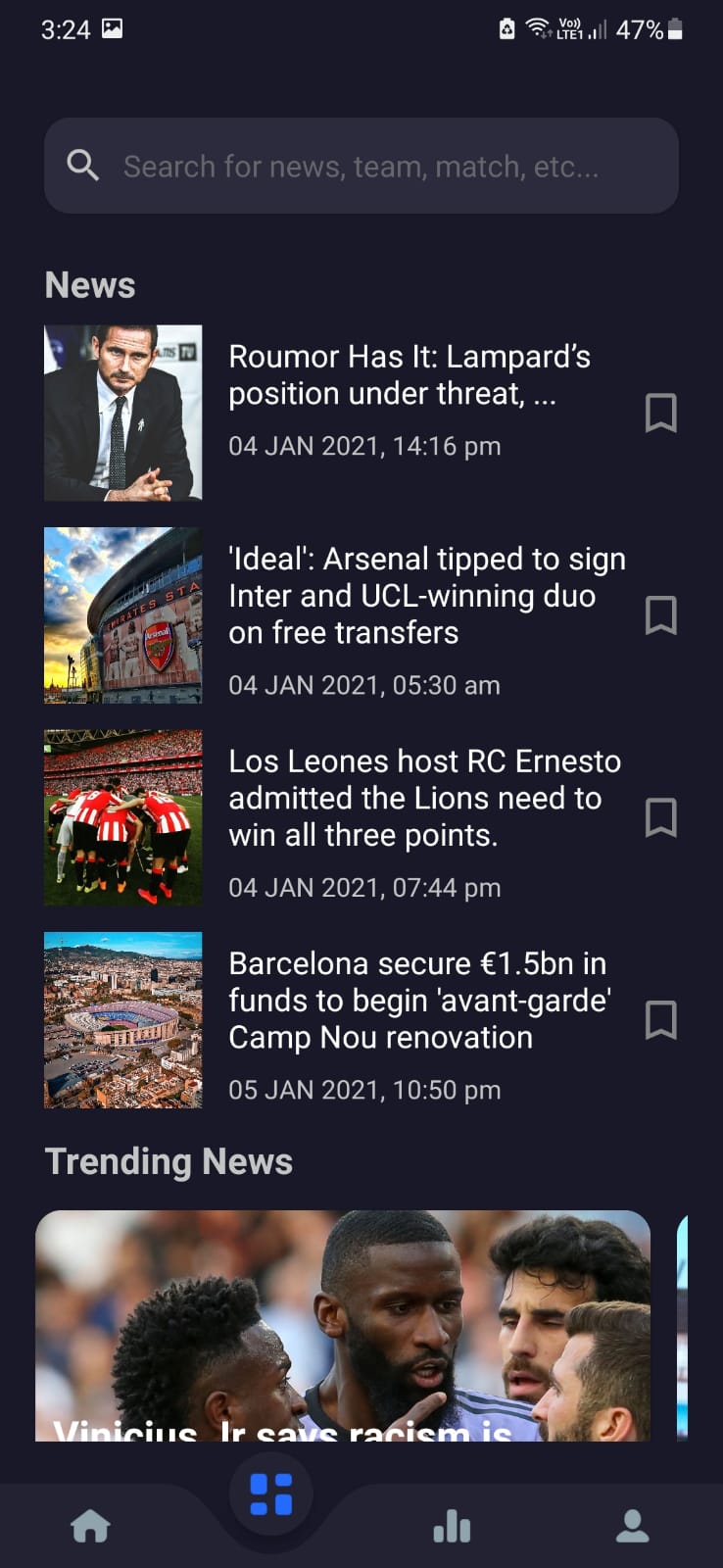Bookmark the Barcelona Camp Nou article

(x=661, y=1020)
